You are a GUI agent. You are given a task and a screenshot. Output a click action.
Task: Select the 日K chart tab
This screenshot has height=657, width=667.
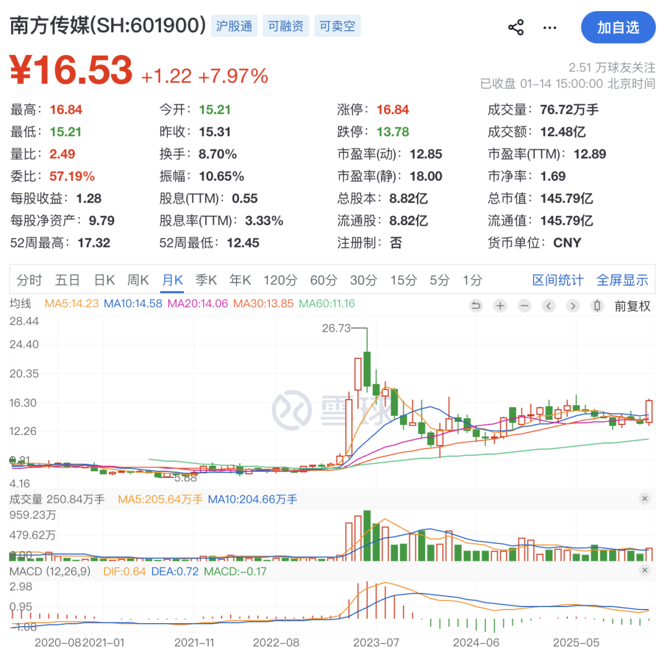point(104,280)
